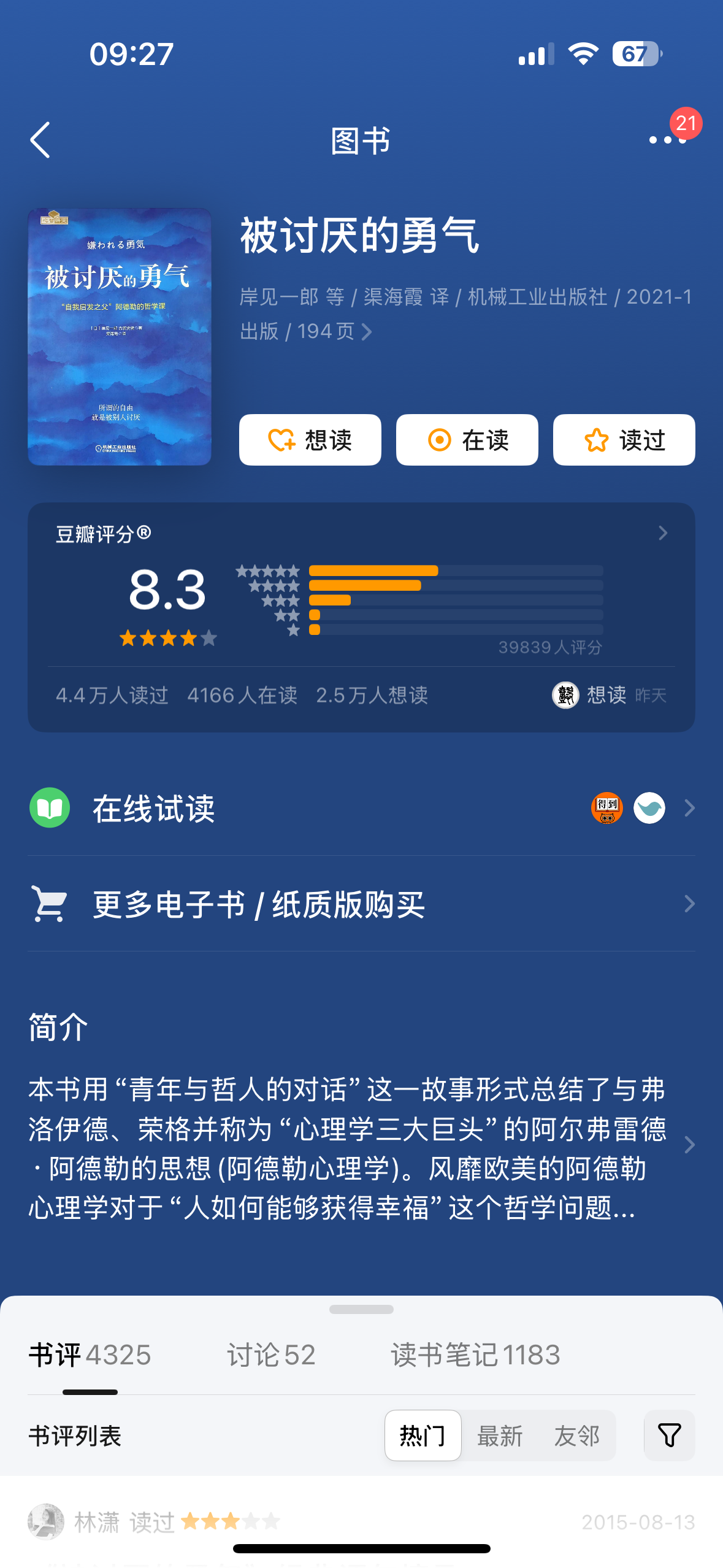This screenshot has height=1568, width=723.
Task: Mark book as 读过
Action: pos(624,440)
